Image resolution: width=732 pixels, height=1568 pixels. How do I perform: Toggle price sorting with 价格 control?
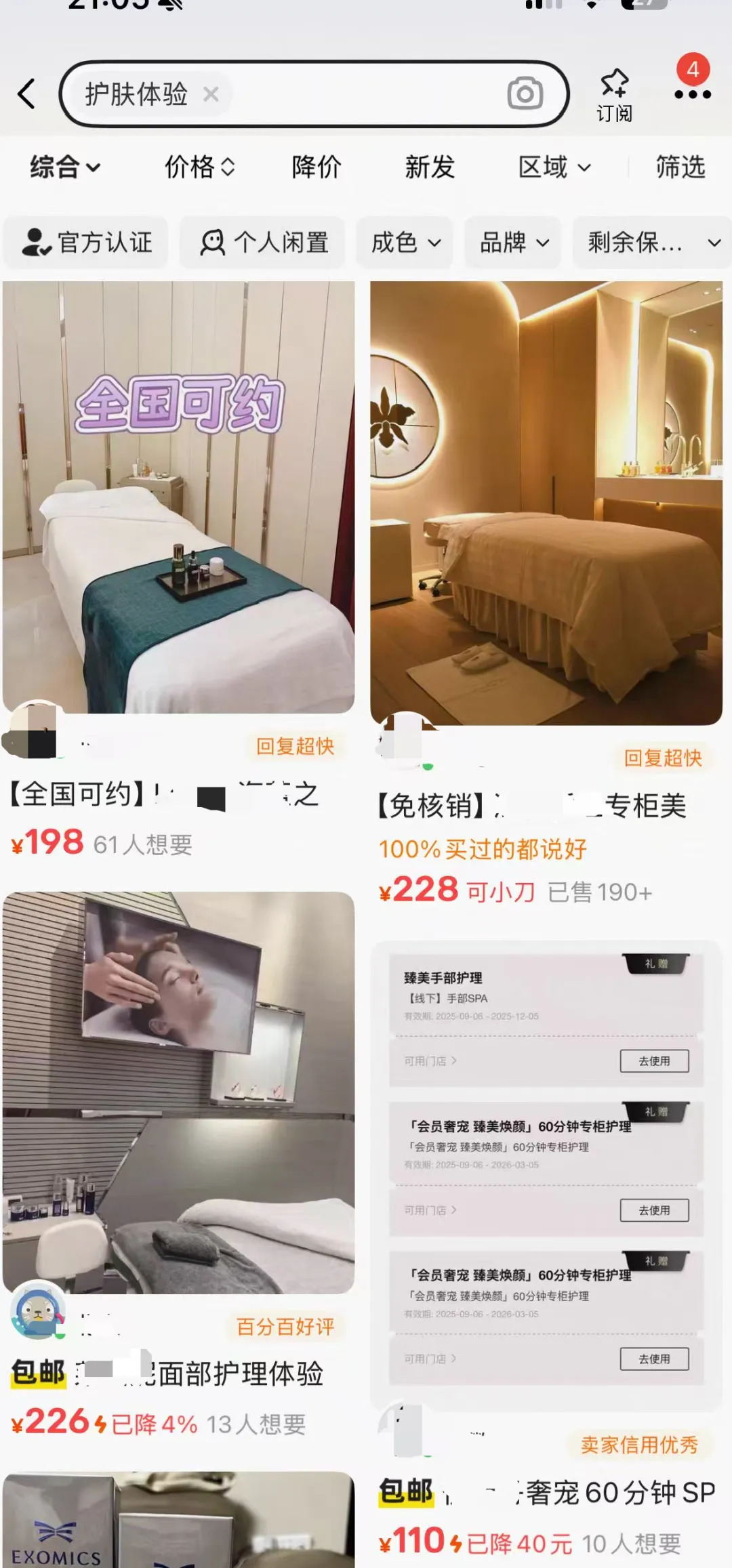[199, 167]
